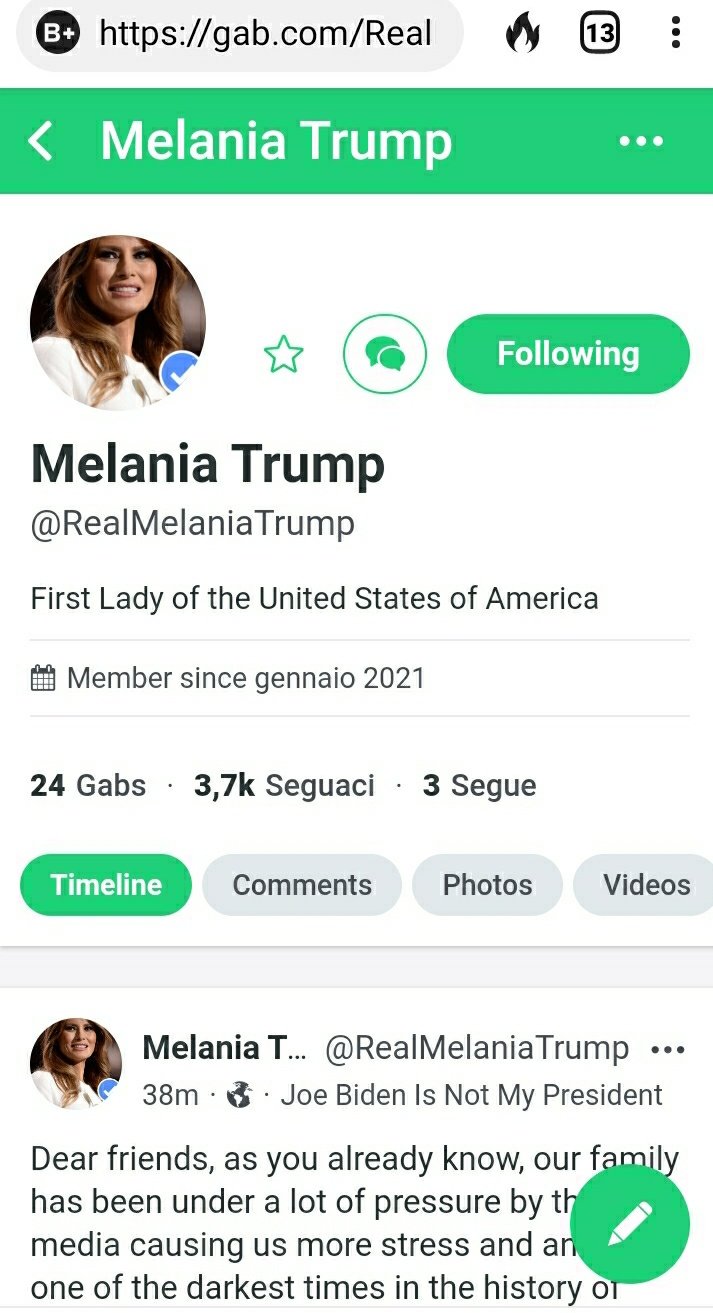Open the post's three-dot options menu
713x1313 pixels.
click(x=667, y=1050)
